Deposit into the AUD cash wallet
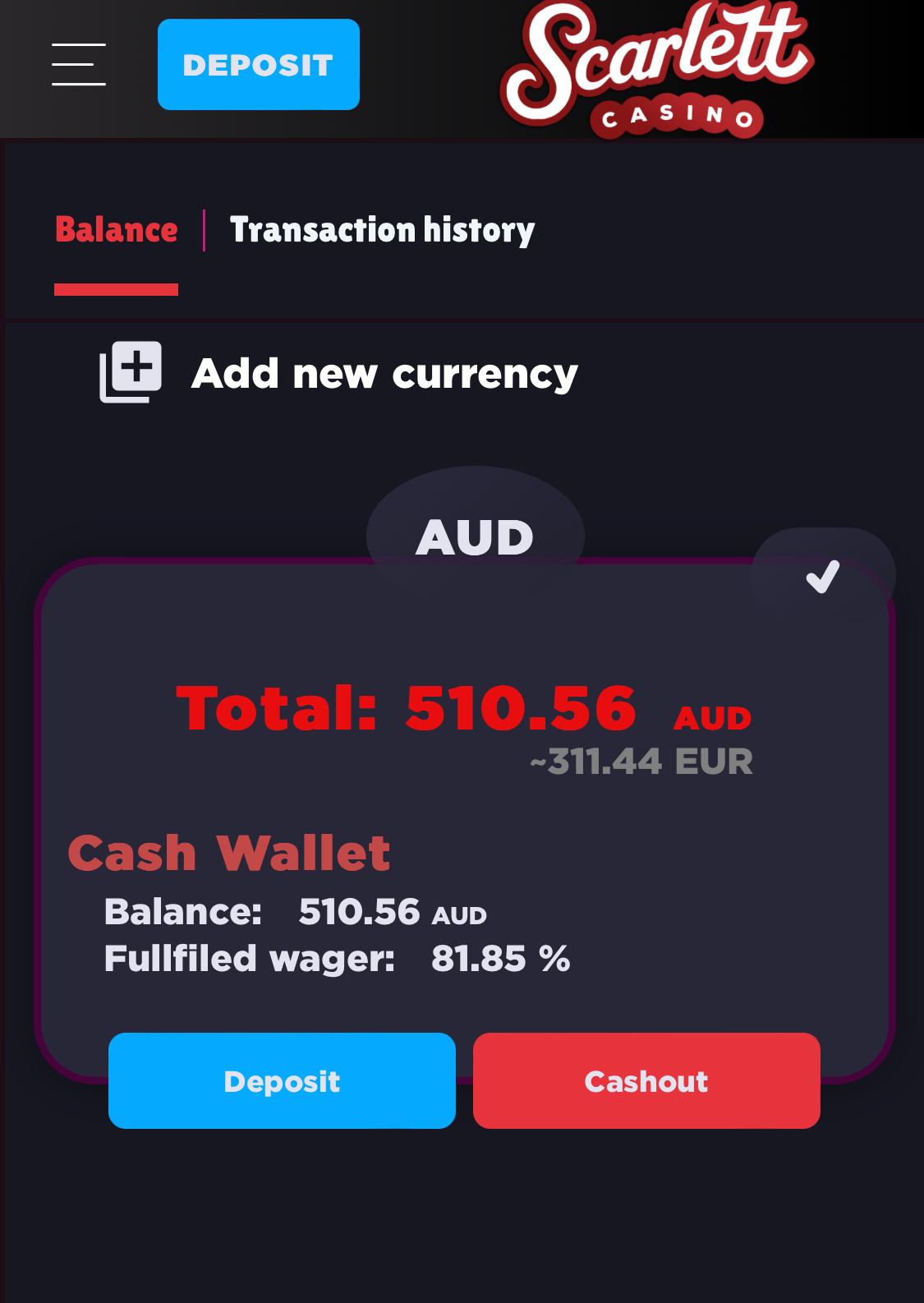 pyautogui.click(x=282, y=1081)
